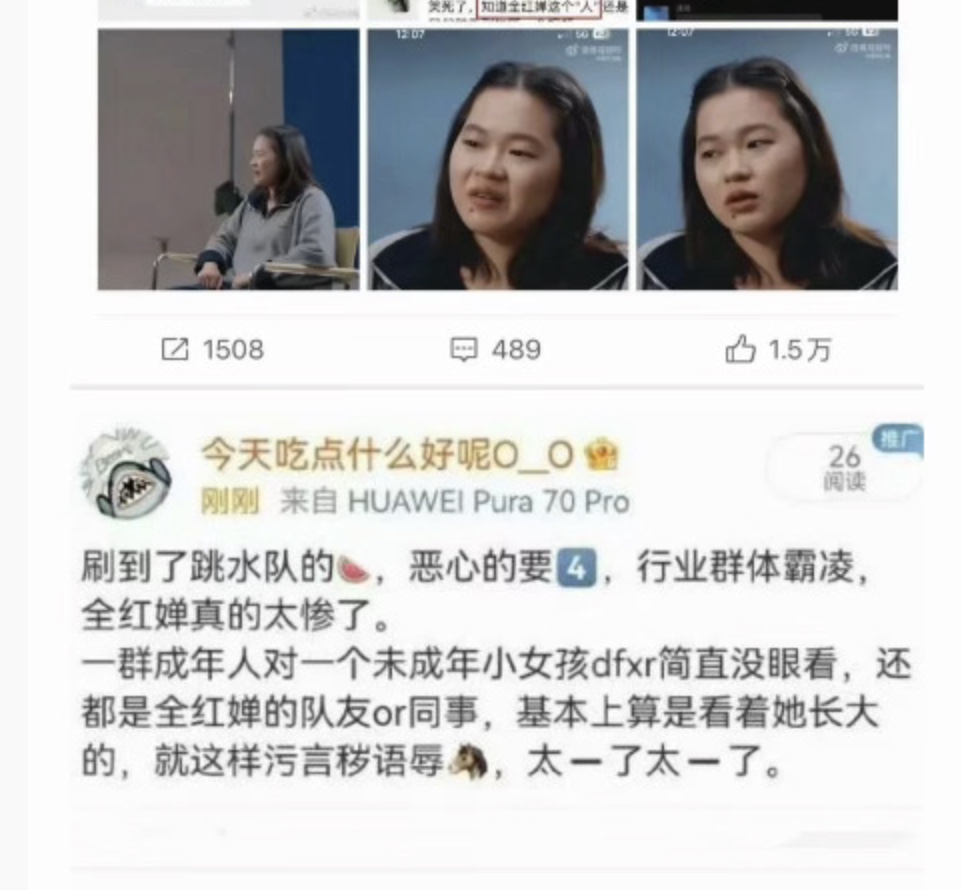This screenshot has width=962, height=890.
Task: Visit the profile via username 今天吃点什么好呢O_O
Action: tap(388, 455)
